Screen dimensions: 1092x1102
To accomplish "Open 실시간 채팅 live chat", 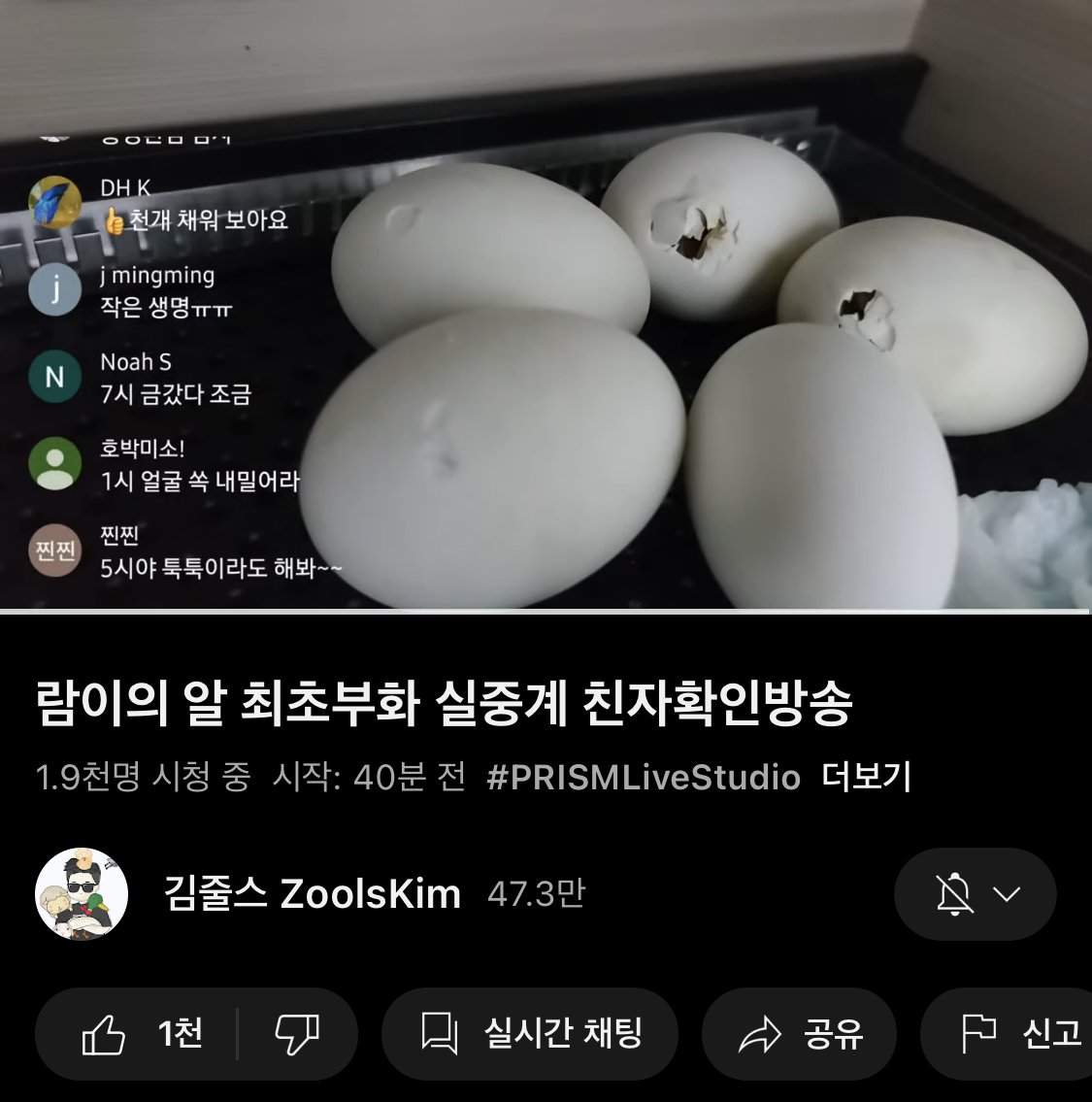I will pyautogui.click(x=530, y=1034).
